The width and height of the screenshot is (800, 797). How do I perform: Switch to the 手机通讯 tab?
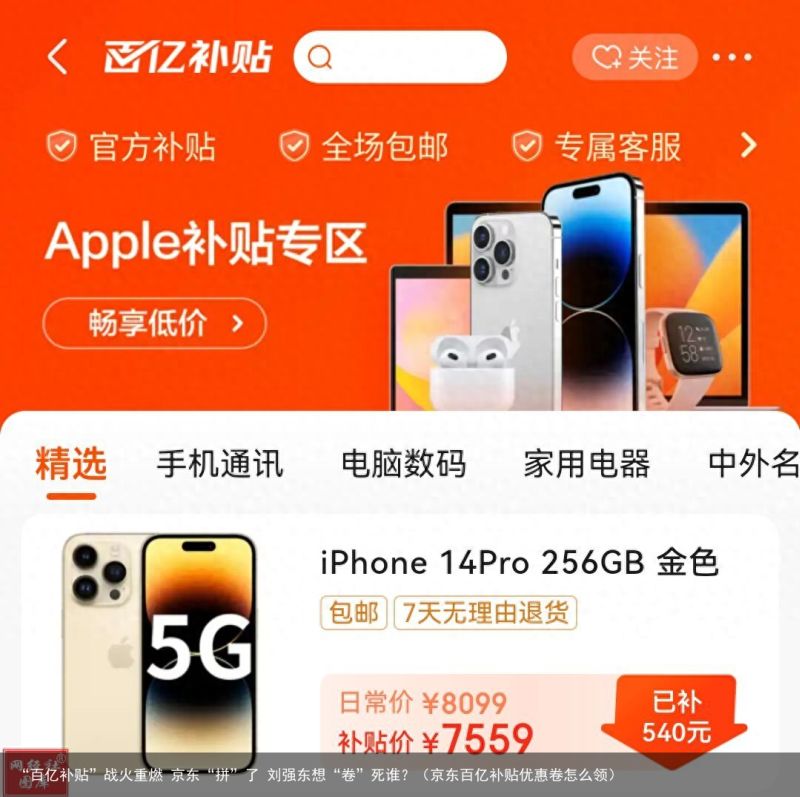click(x=220, y=464)
